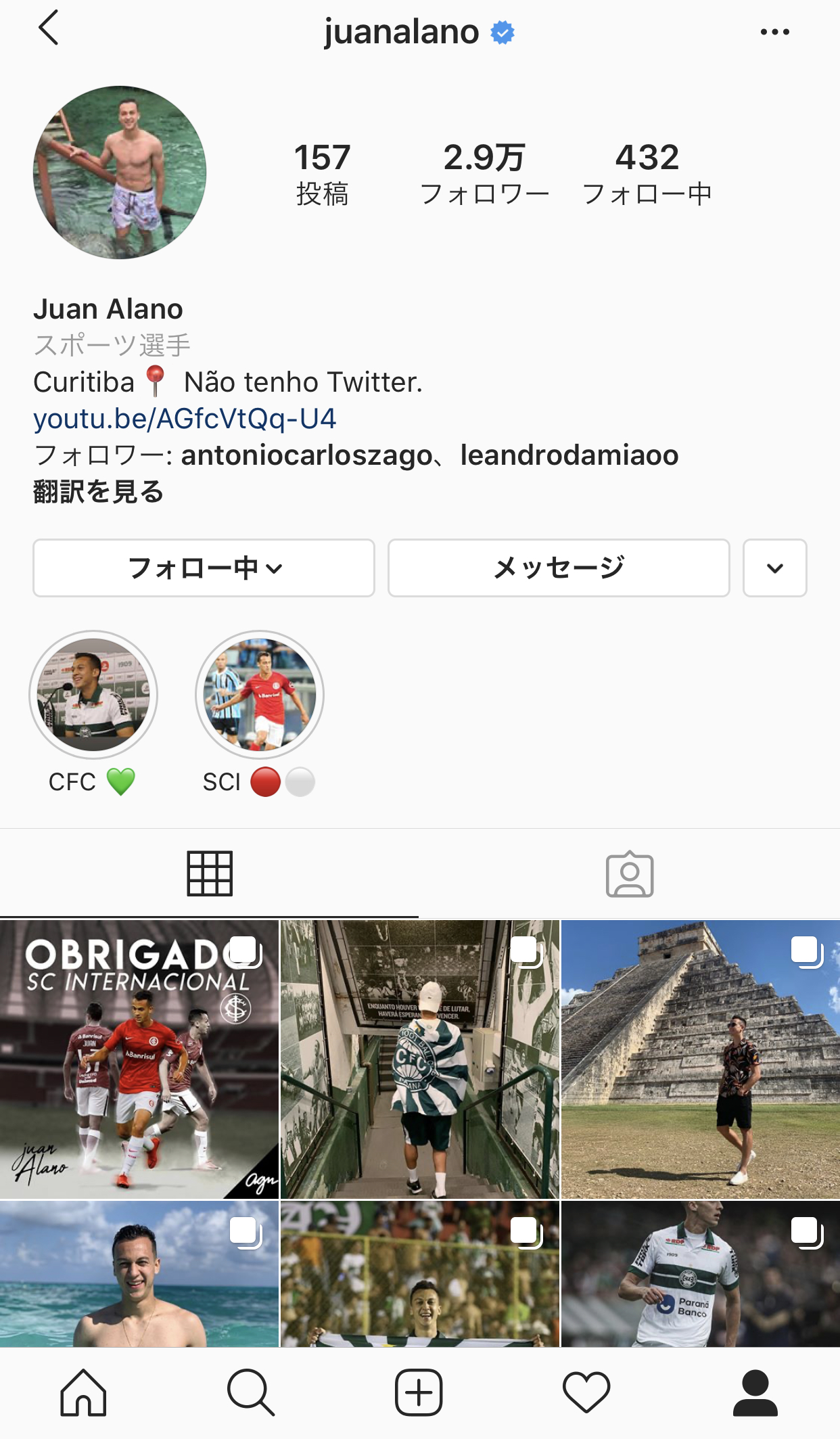The width and height of the screenshot is (840, 1439).
Task: Create a new post with plus icon
Action: click(419, 1392)
